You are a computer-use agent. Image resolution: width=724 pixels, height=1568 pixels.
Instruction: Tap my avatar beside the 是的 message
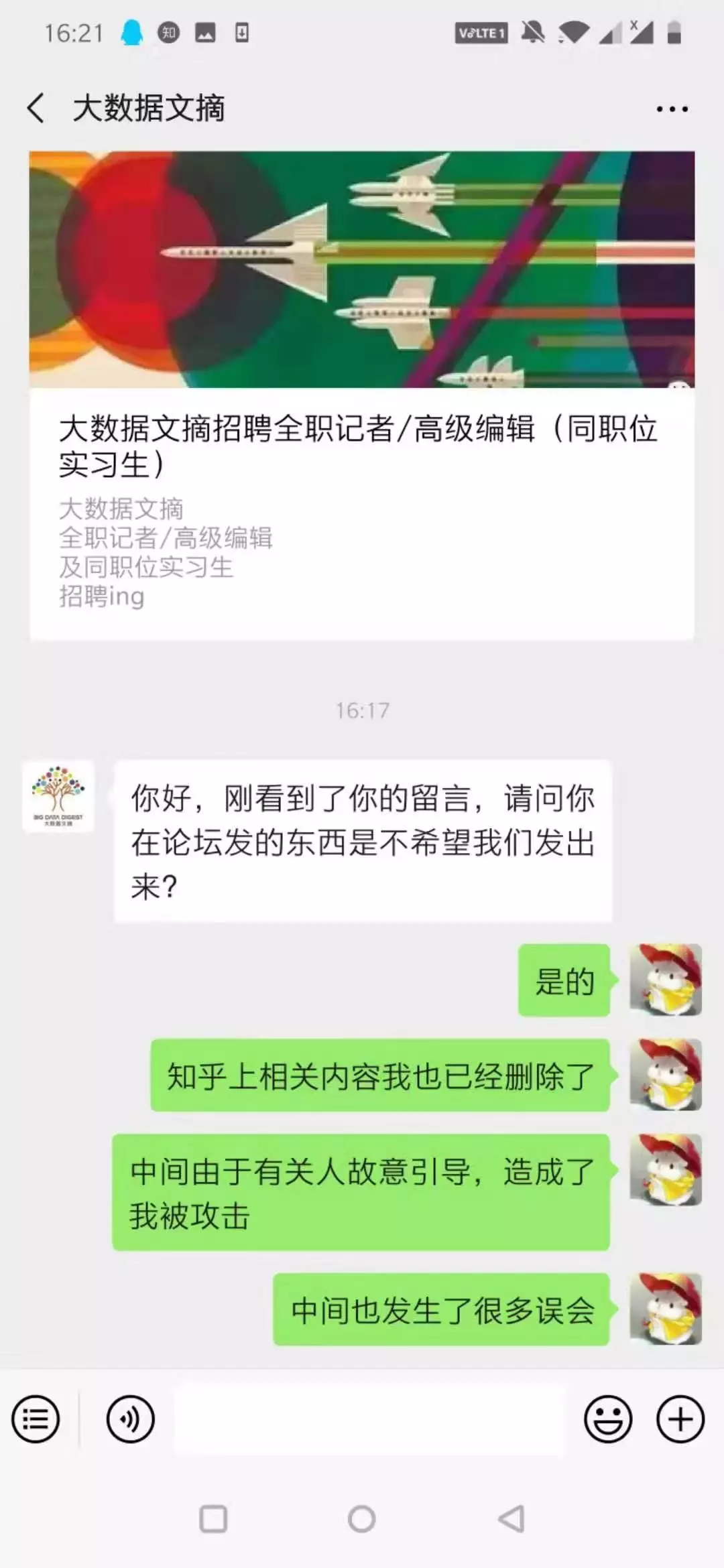pos(666,980)
